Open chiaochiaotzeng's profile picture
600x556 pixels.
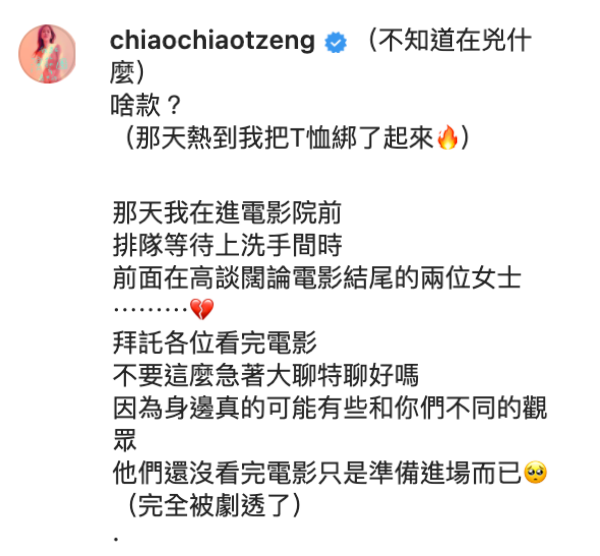[48, 58]
